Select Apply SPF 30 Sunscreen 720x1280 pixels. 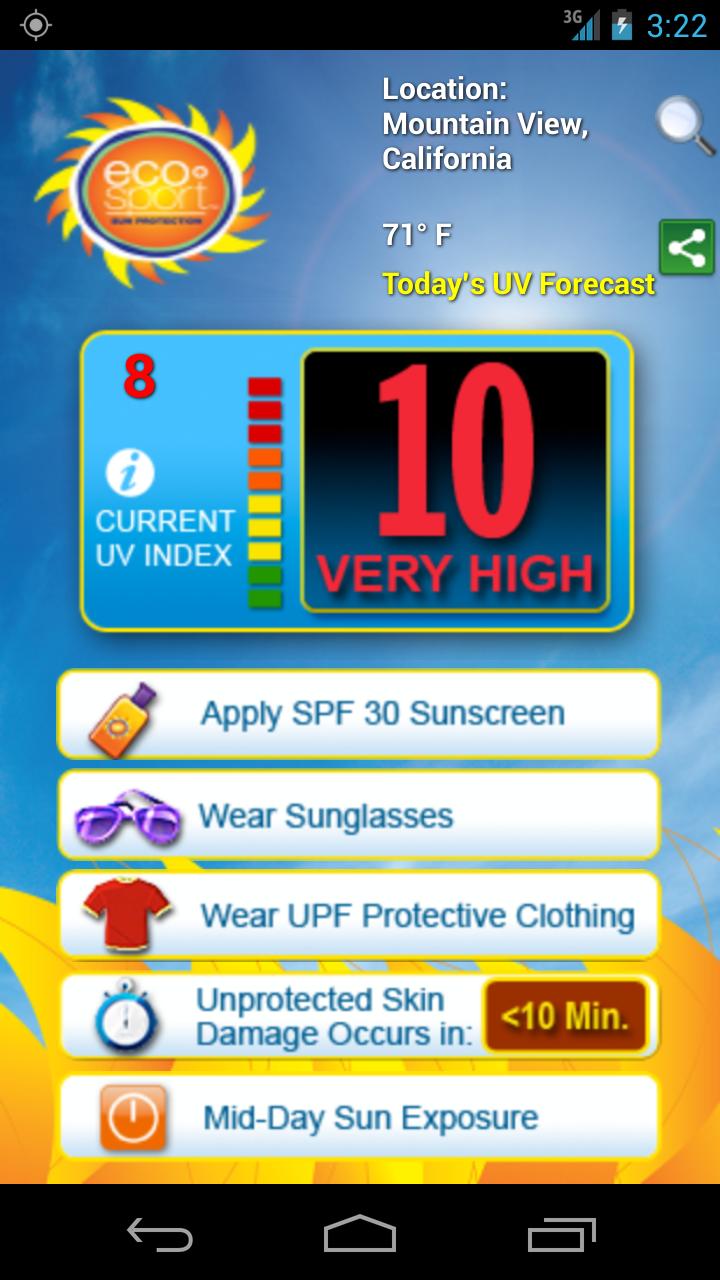358,714
